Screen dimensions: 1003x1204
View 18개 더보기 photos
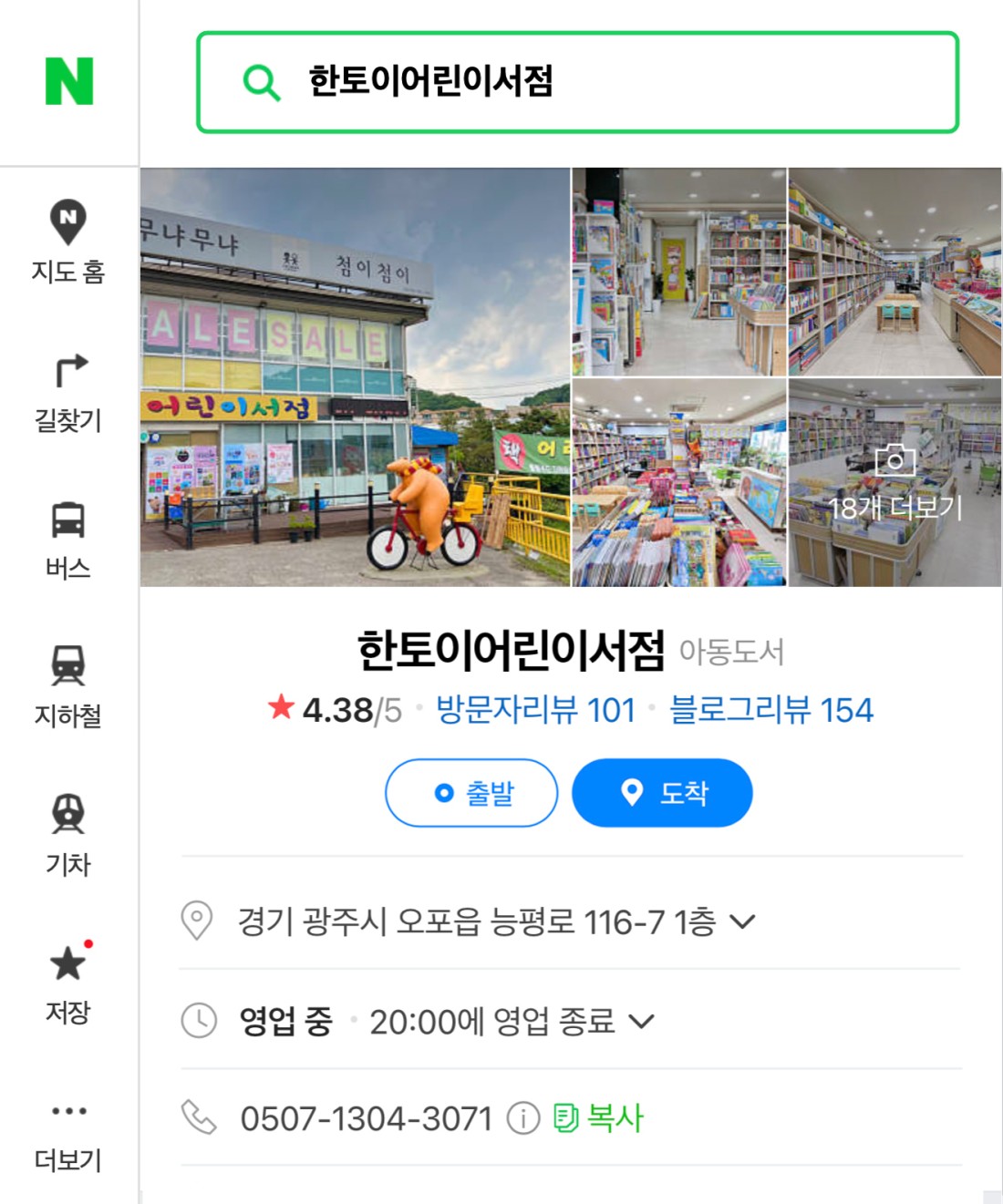pos(894,483)
